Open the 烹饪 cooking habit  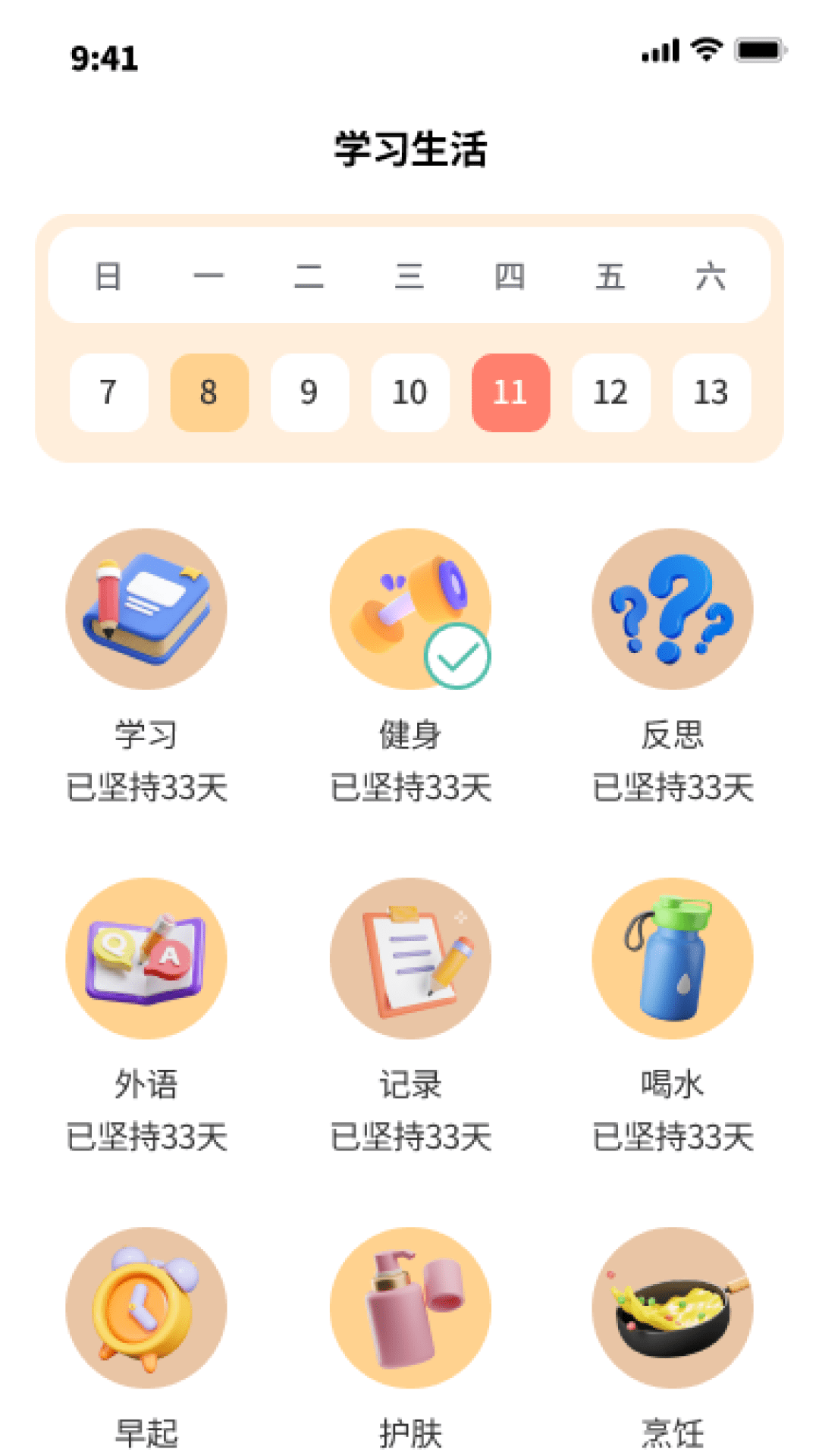[673, 1307]
